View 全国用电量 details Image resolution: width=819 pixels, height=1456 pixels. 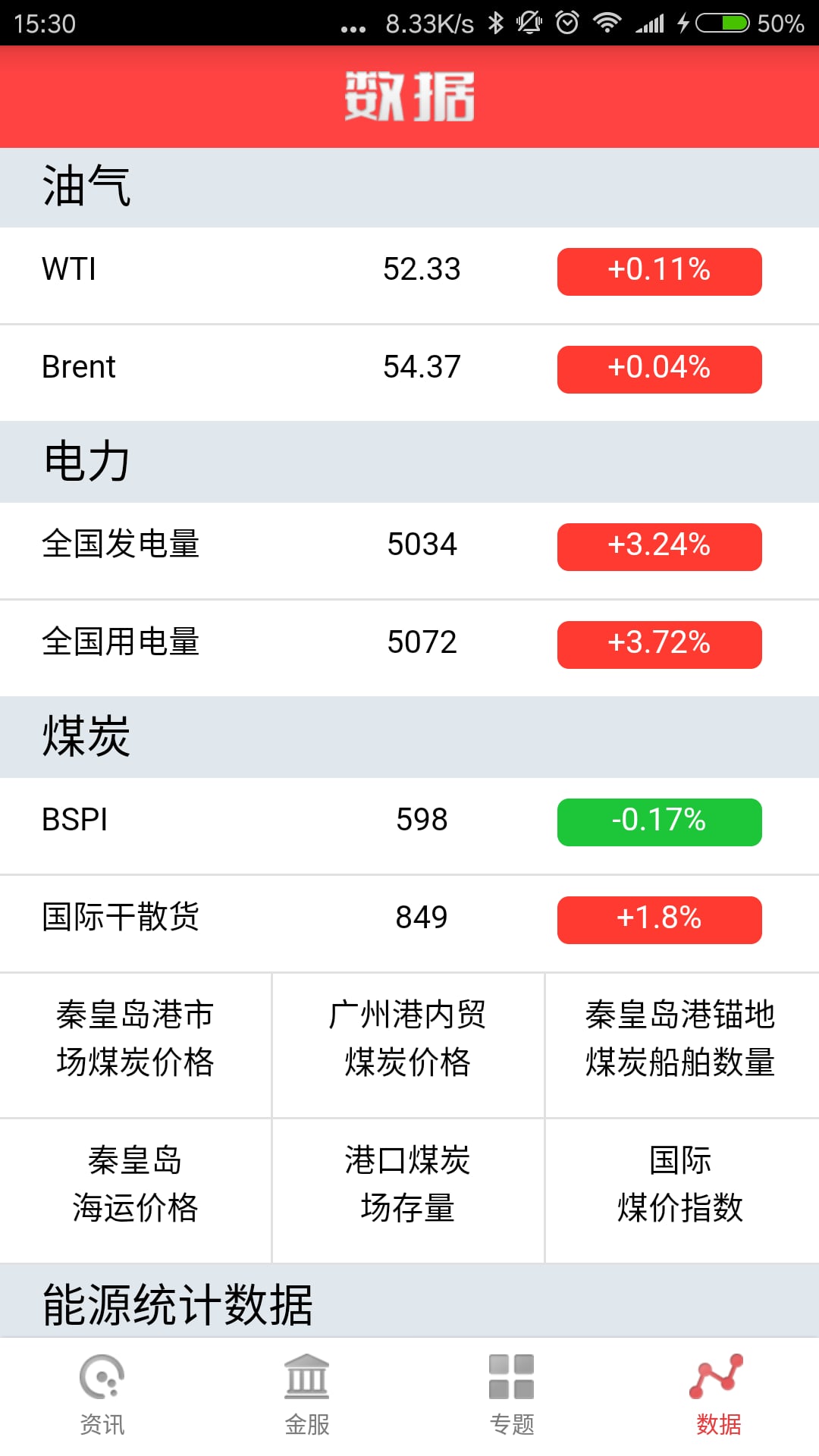coord(409,648)
